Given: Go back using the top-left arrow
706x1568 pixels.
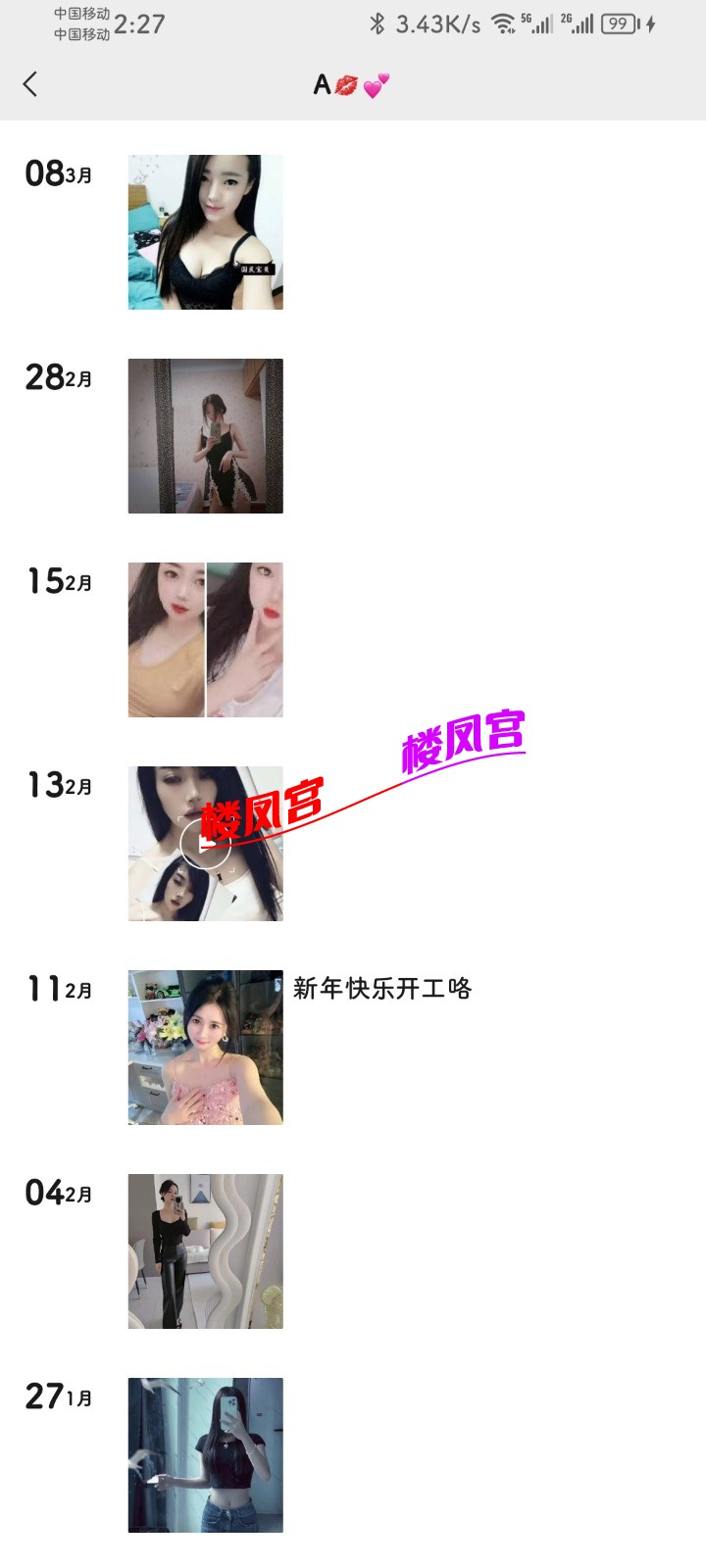Looking at the screenshot, I should 30,84.
